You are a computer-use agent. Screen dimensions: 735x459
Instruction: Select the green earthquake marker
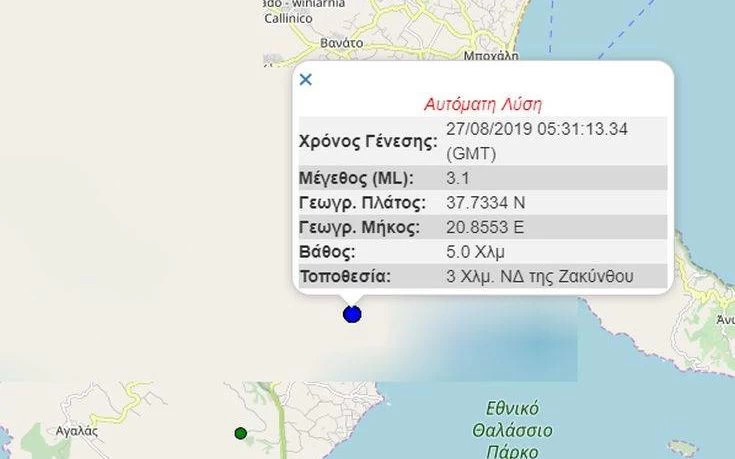pos(240,433)
